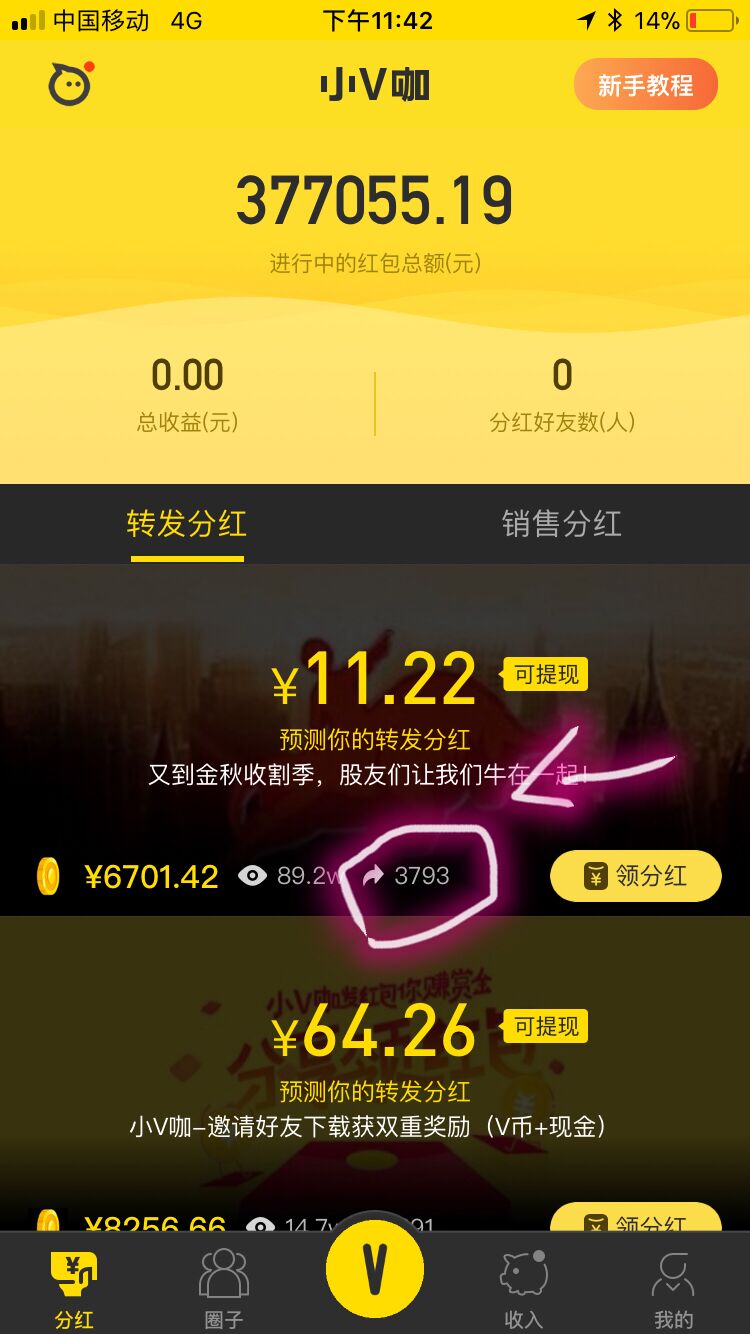Viewport: 750px width, 1334px height.
Task: Switch to the 销售分红 tab
Action: (561, 524)
